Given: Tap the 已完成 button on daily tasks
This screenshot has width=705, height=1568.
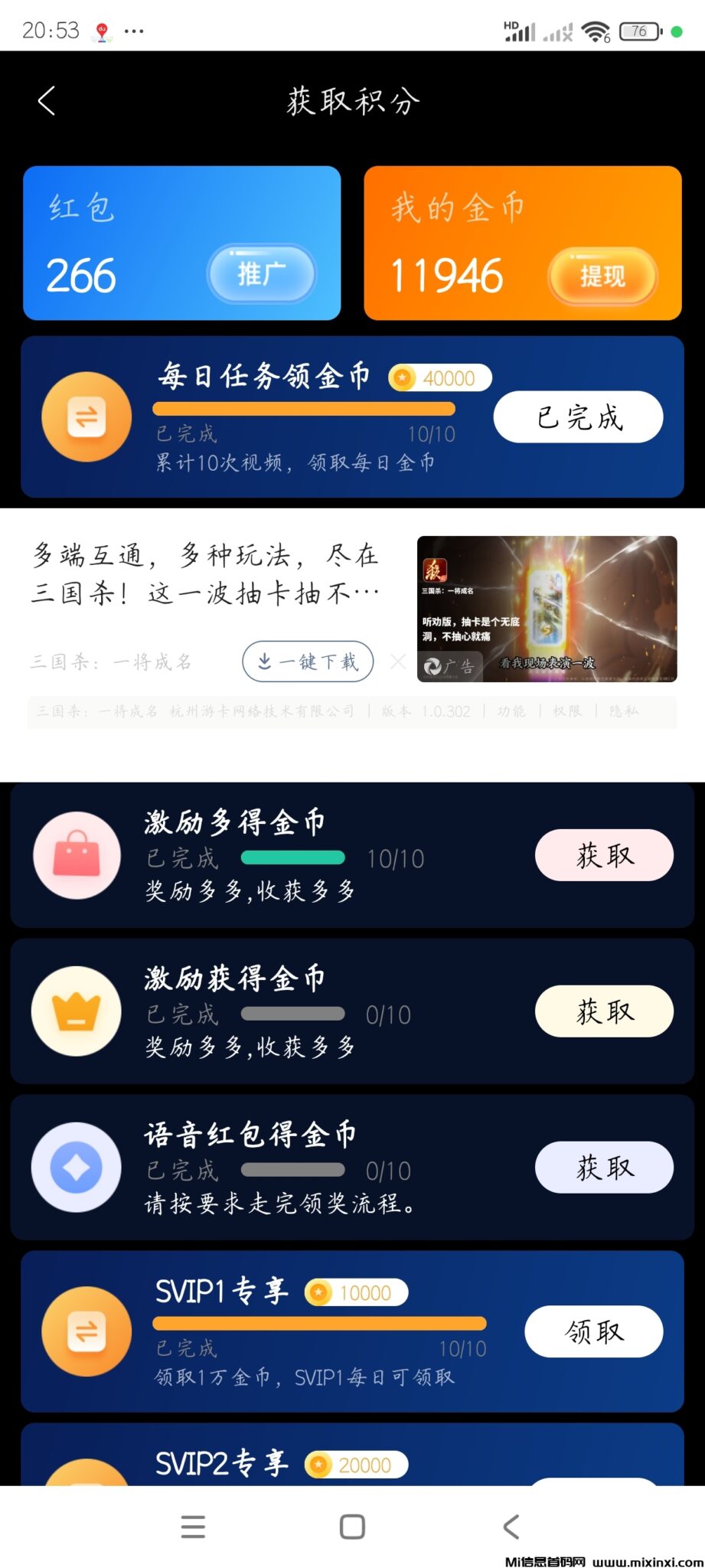Looking at the screenshot, I should pos(578,417).
